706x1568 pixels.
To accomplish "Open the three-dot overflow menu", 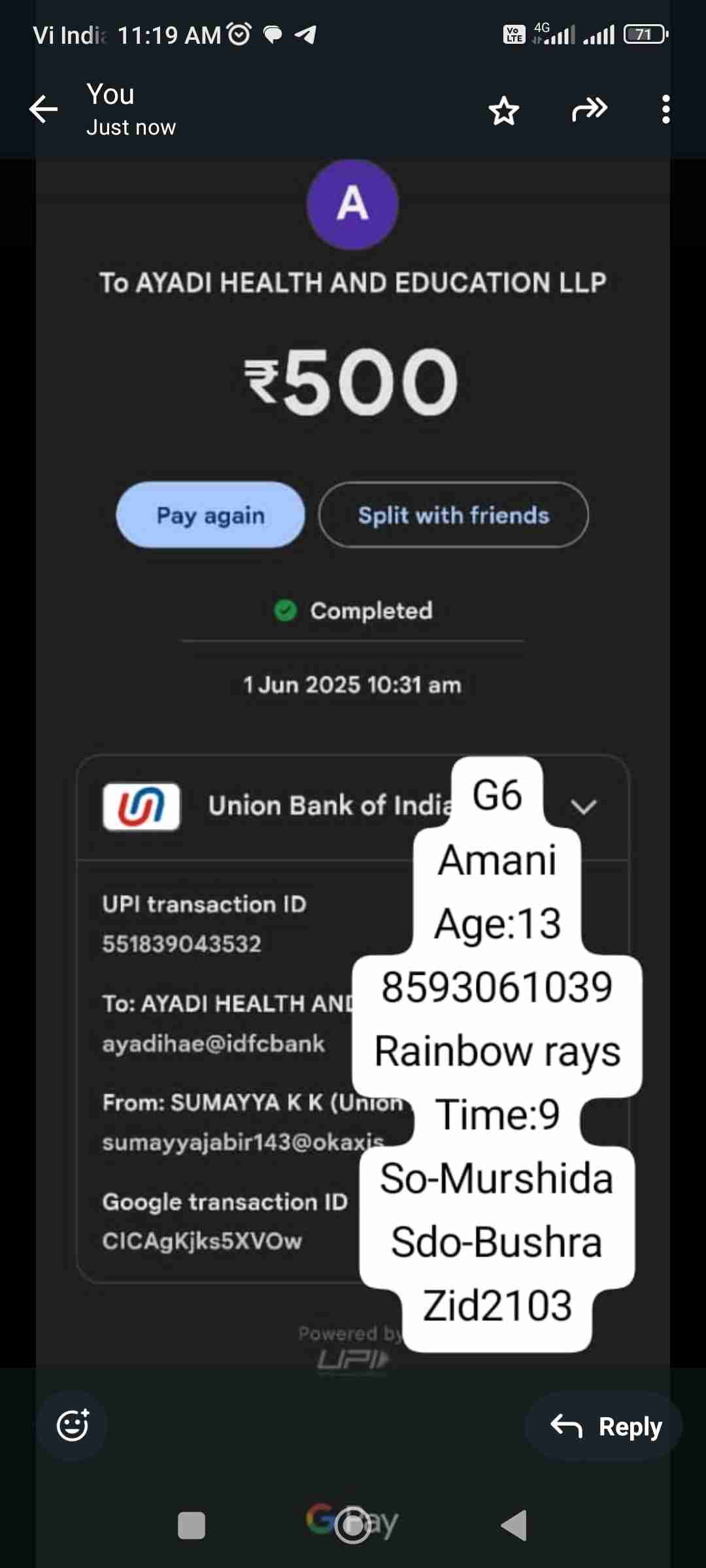I will (665, 109).
